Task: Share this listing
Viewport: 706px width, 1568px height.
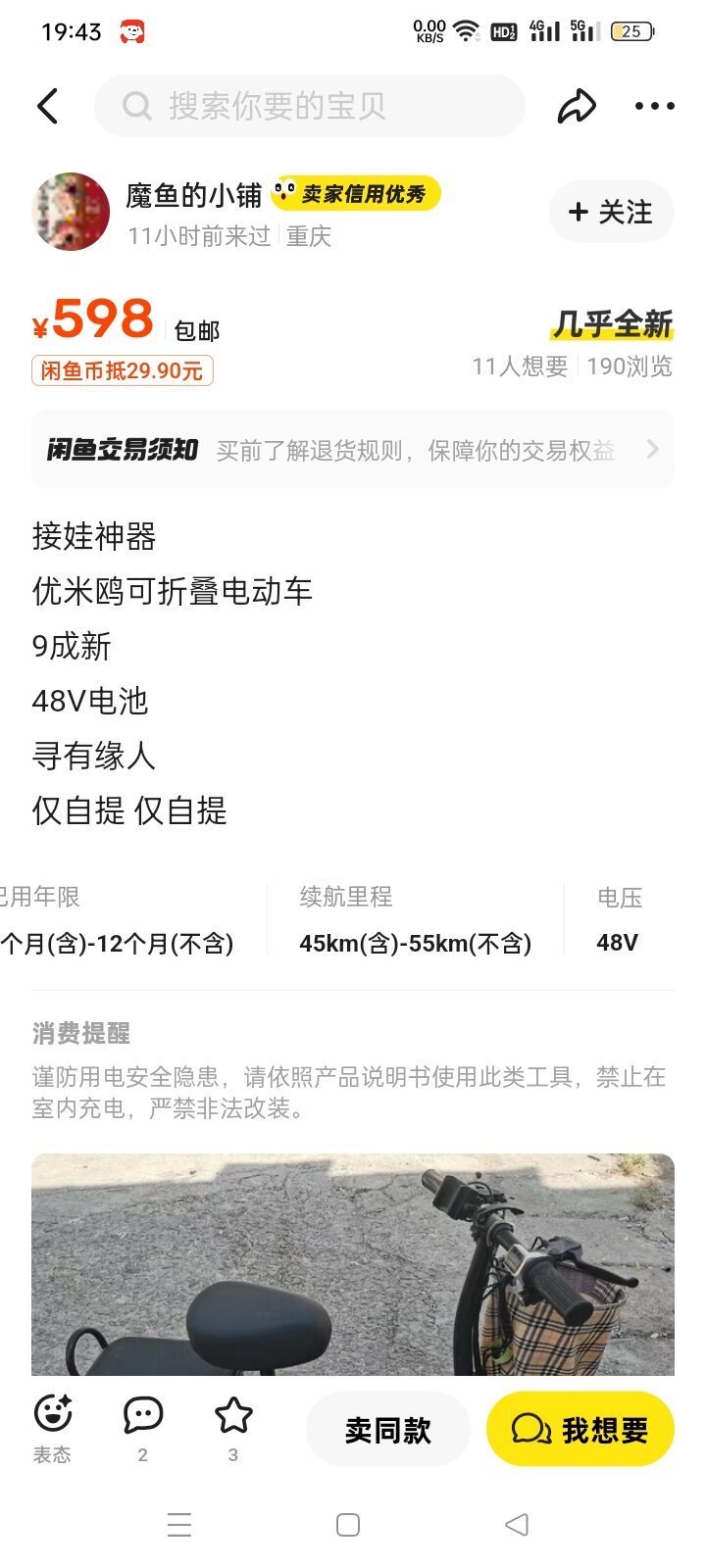Action: 577,106
